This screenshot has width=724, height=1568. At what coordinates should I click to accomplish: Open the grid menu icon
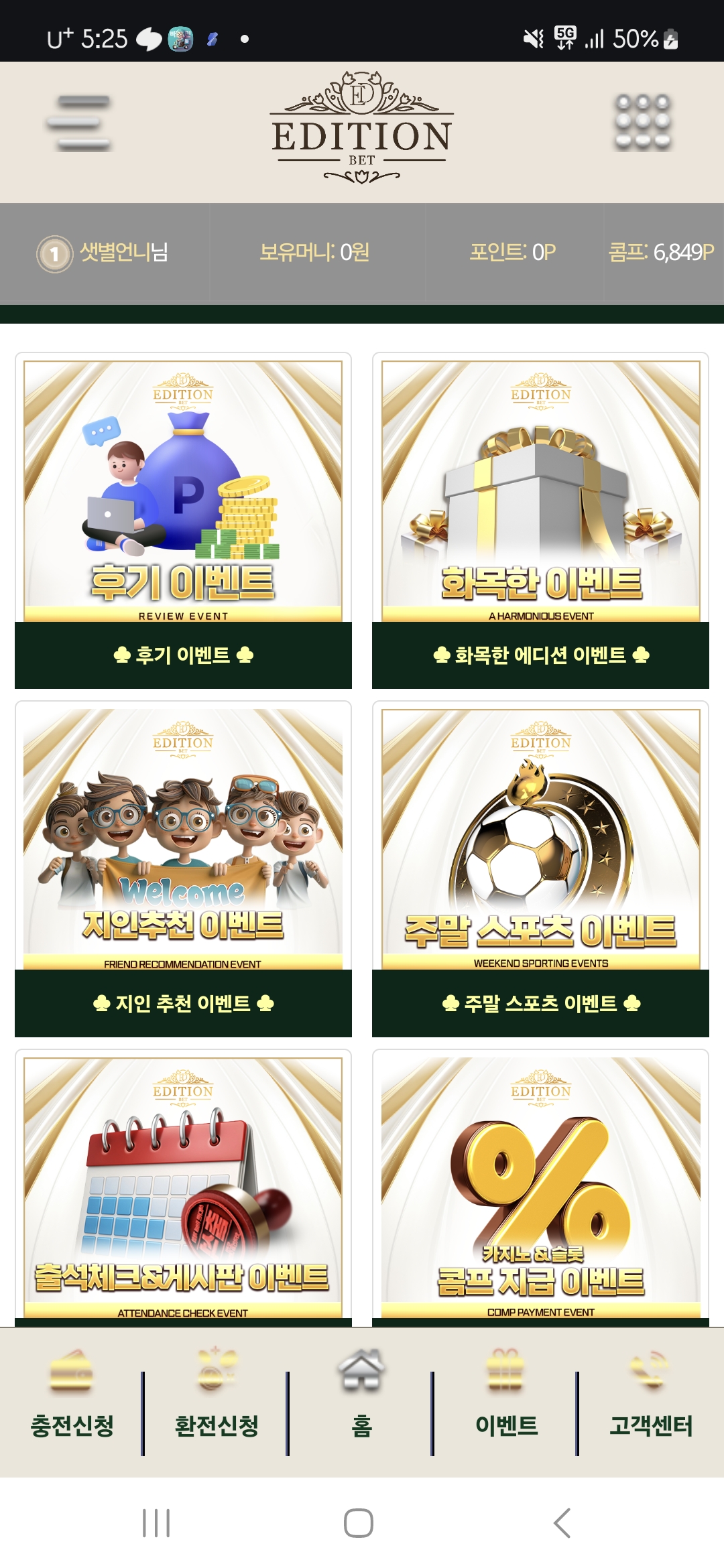pyautogui.click(x=643, y=123)
